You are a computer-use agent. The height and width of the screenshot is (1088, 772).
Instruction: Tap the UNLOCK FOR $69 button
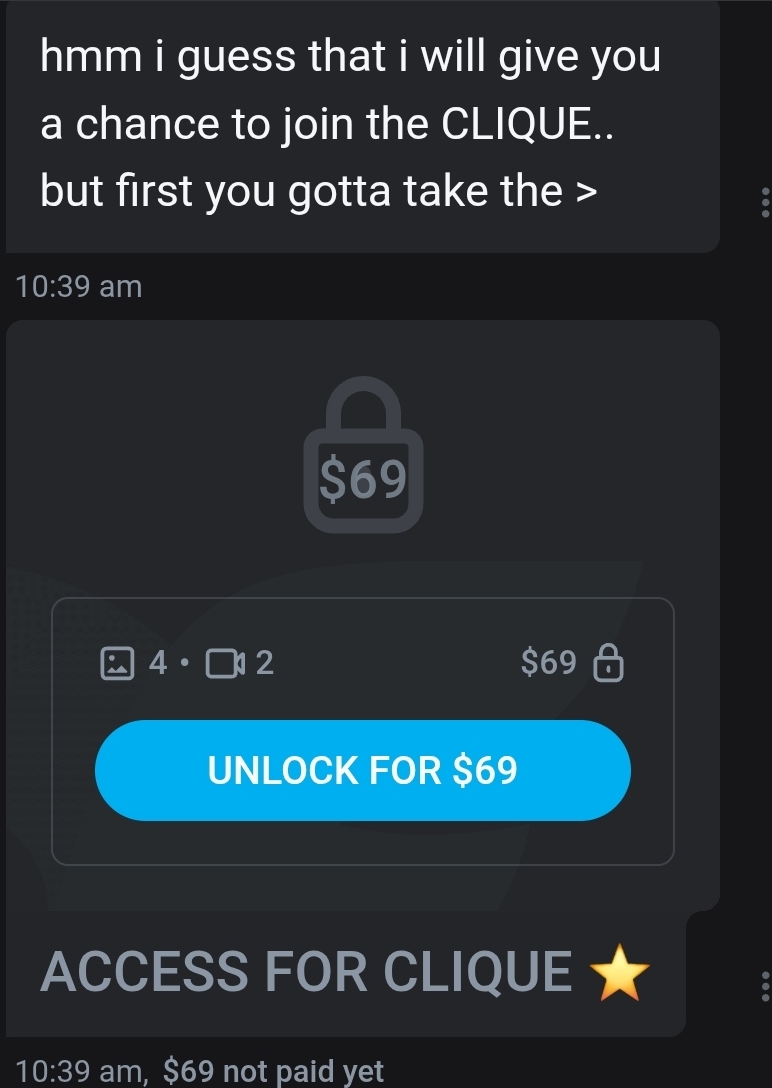point(362,770)
